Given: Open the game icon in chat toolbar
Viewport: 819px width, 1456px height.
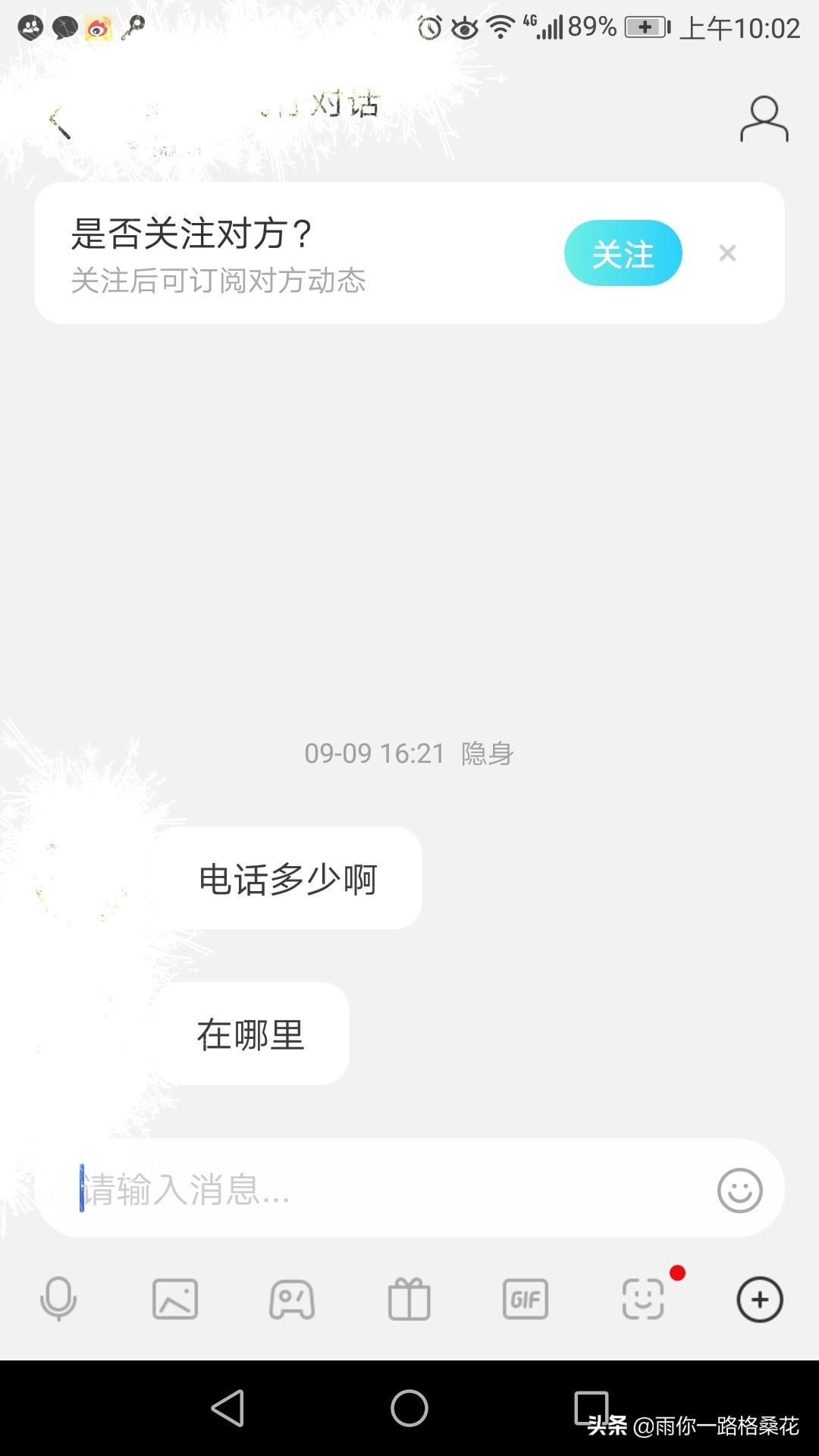Looking at the screenshot, I should pyautogui.click(x=293, y=1298).
